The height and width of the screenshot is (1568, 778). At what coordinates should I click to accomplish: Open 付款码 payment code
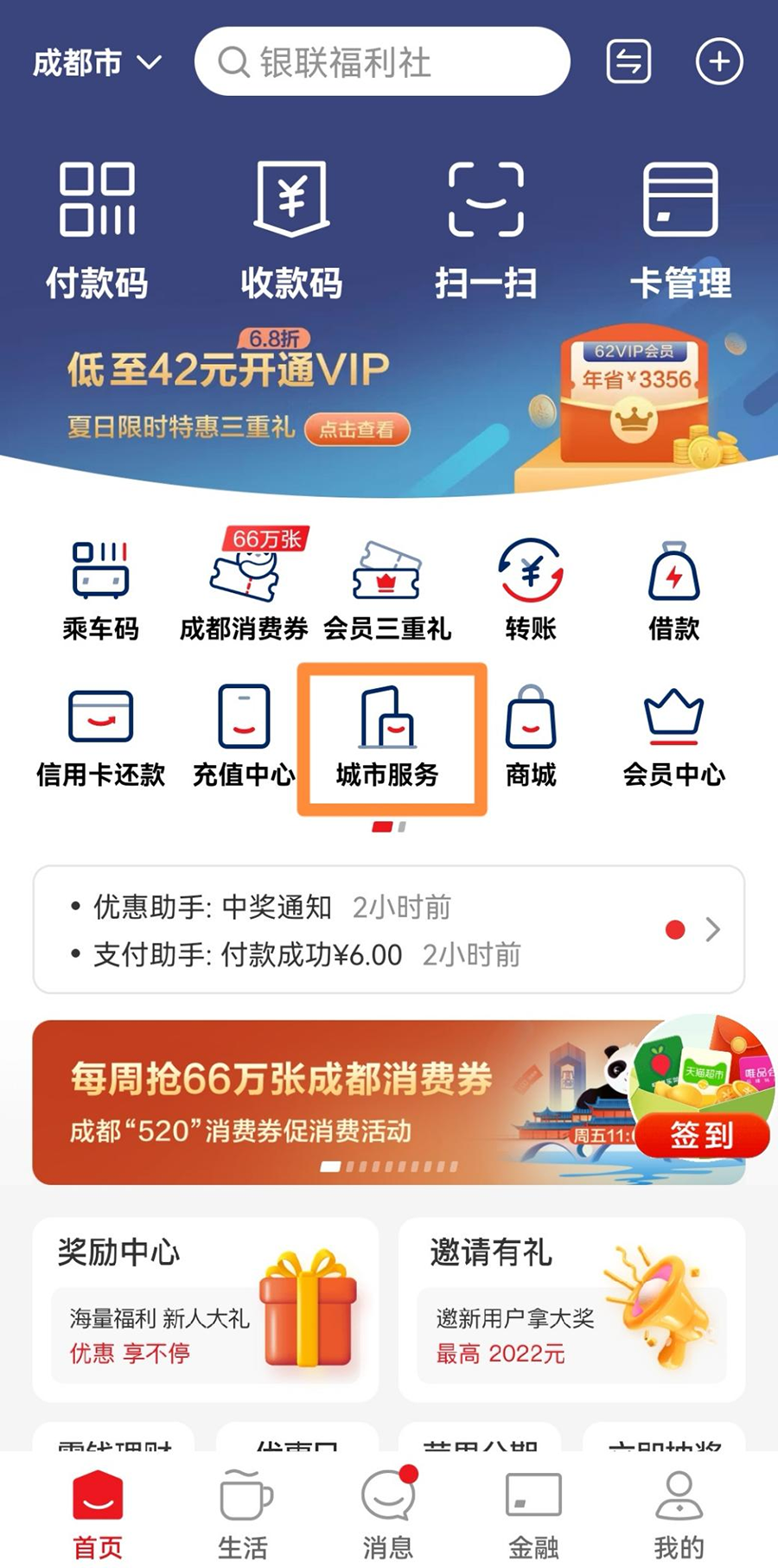[97, 230]
